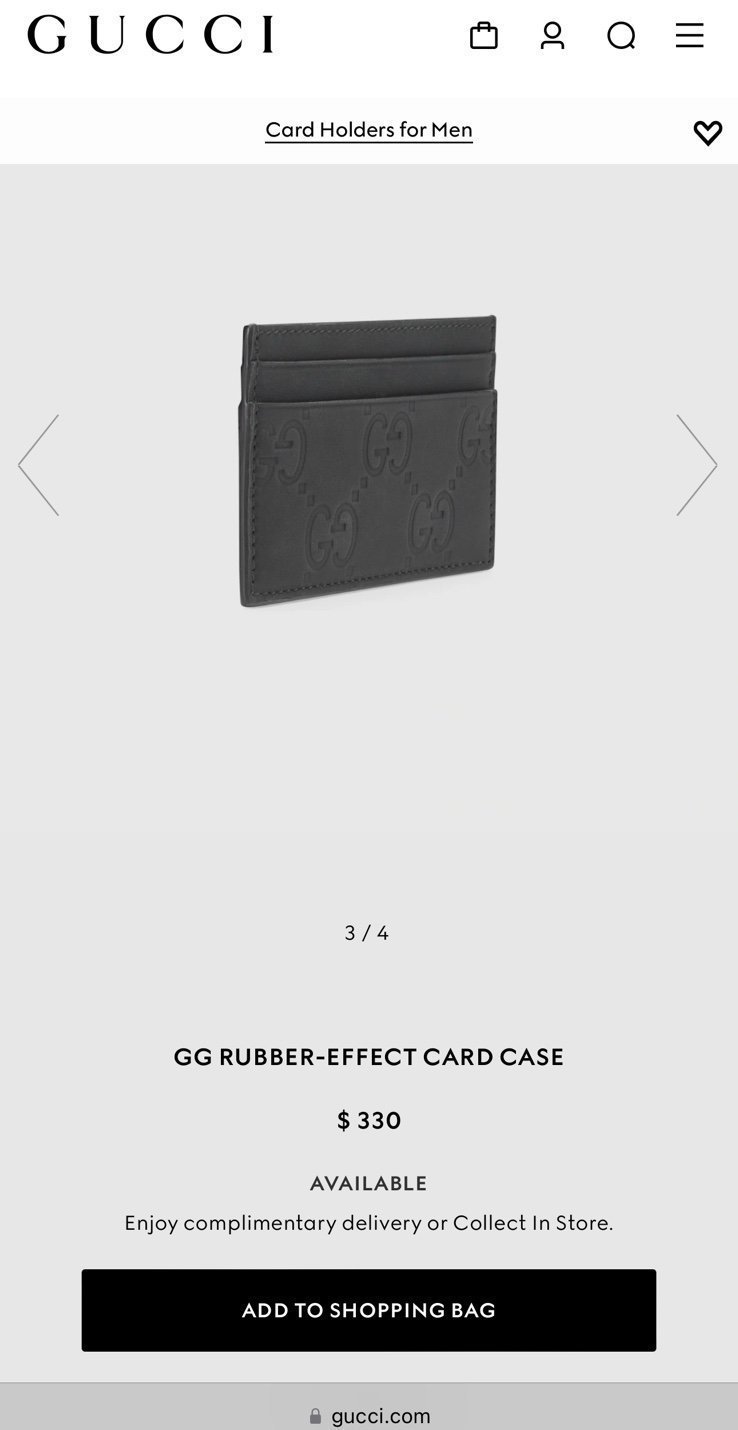Tap the search magnifier icon
738x1430 pixels.
coord(621,36)
